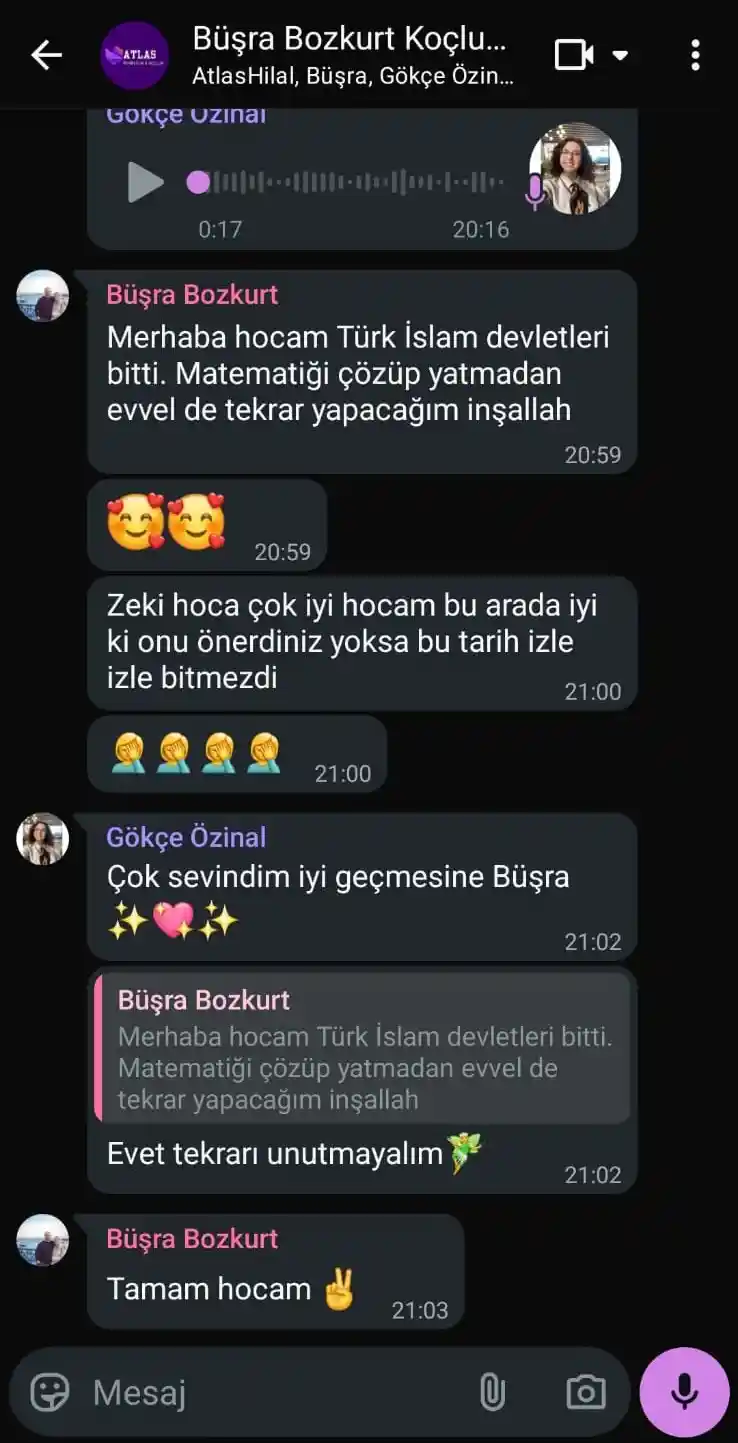Play Gökçe Özinal's voice message

pyautogui.click(x=147, y=183)
